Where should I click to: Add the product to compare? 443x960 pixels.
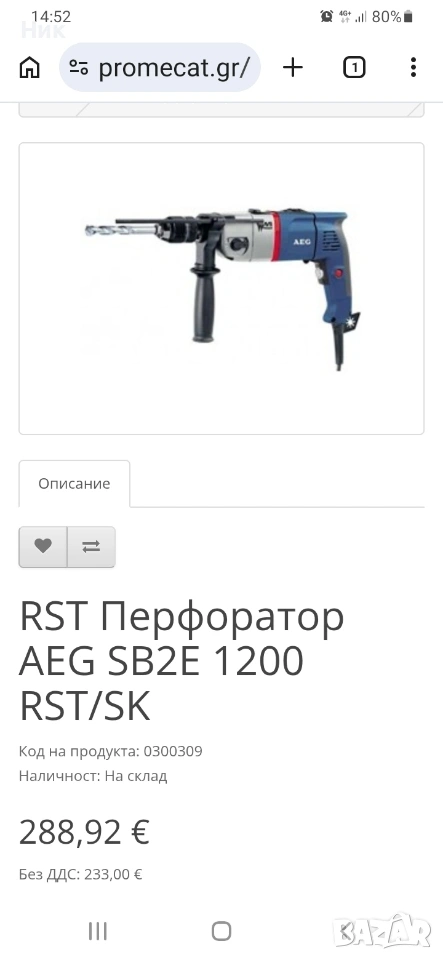tap(91, 546)
